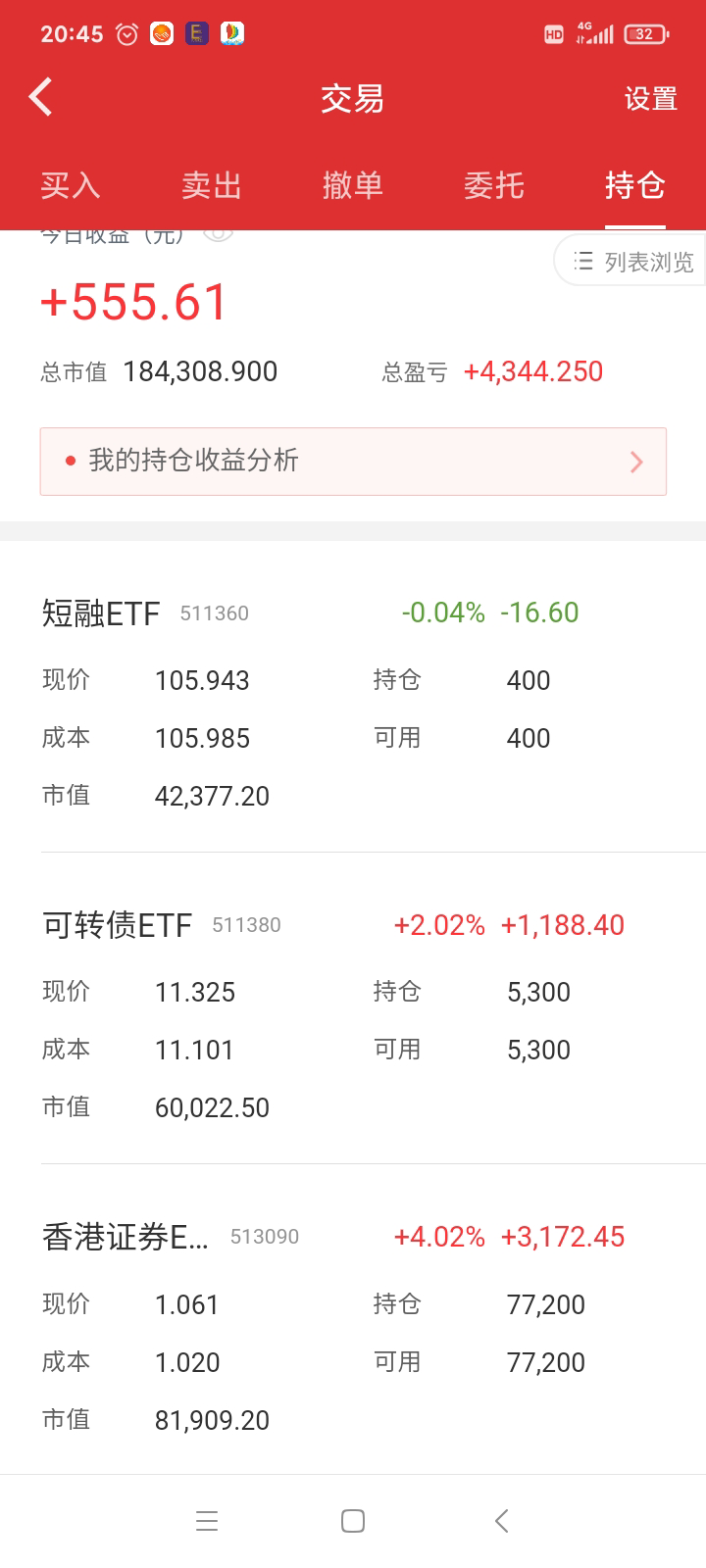Open recent apps from navigation bar
Screen dimensions: 706x1568
pos(207,1521)
